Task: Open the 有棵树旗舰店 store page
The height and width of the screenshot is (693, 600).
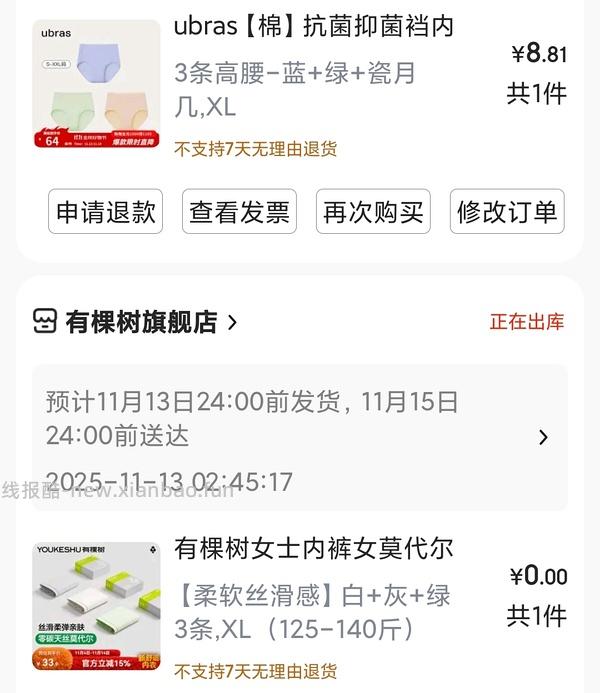Action: pos(150,322)
